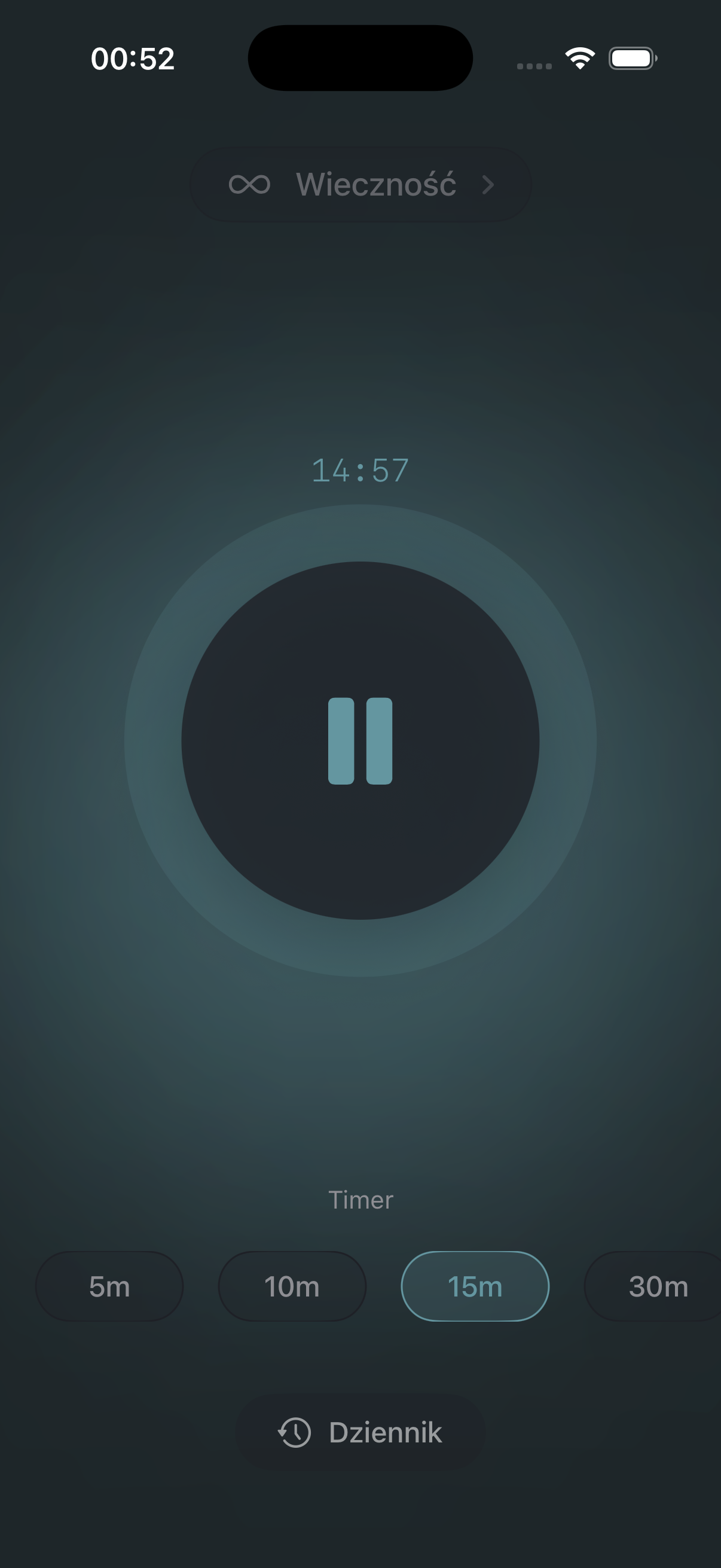Click the countdown showing 14:57

click(360, 469)
